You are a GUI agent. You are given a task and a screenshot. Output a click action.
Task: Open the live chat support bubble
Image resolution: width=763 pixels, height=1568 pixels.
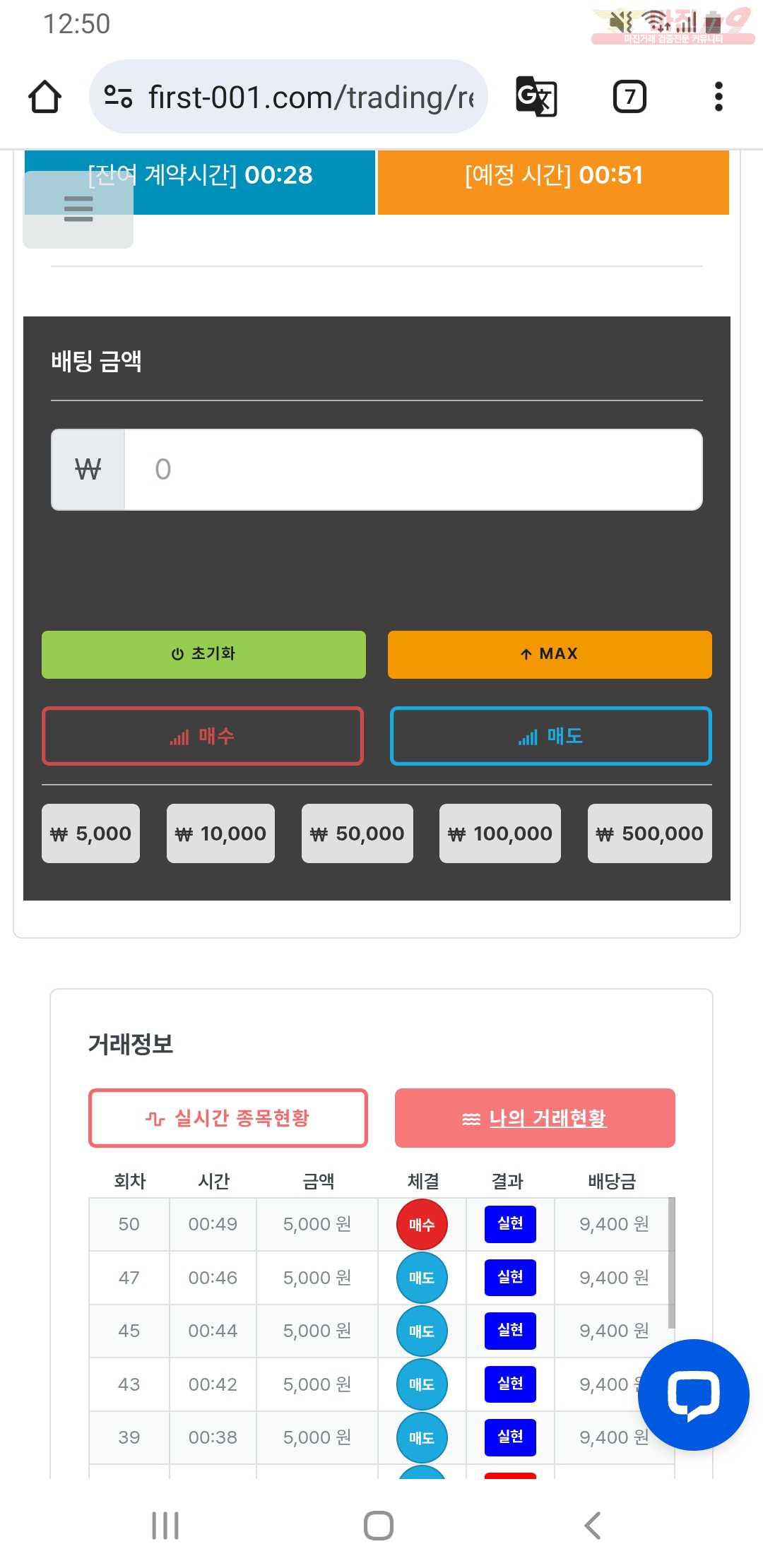pos(693,1395)
